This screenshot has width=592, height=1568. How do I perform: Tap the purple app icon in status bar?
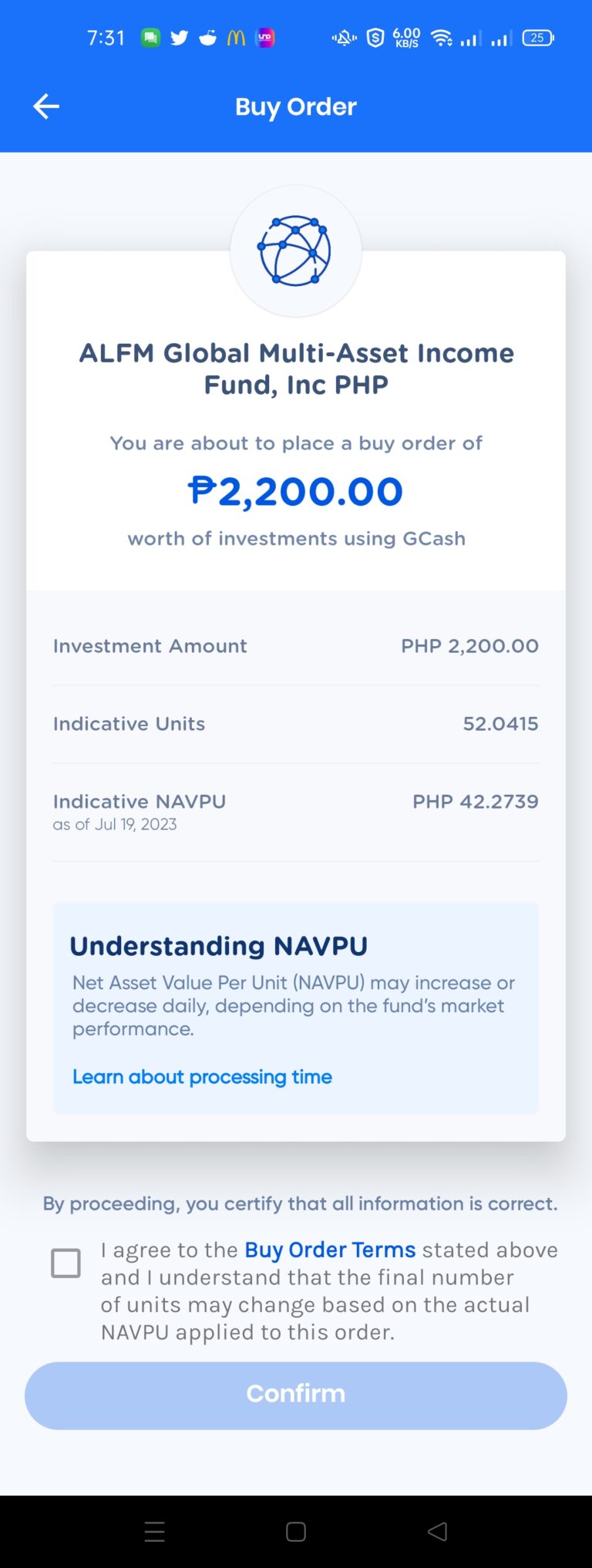[264, 37]
